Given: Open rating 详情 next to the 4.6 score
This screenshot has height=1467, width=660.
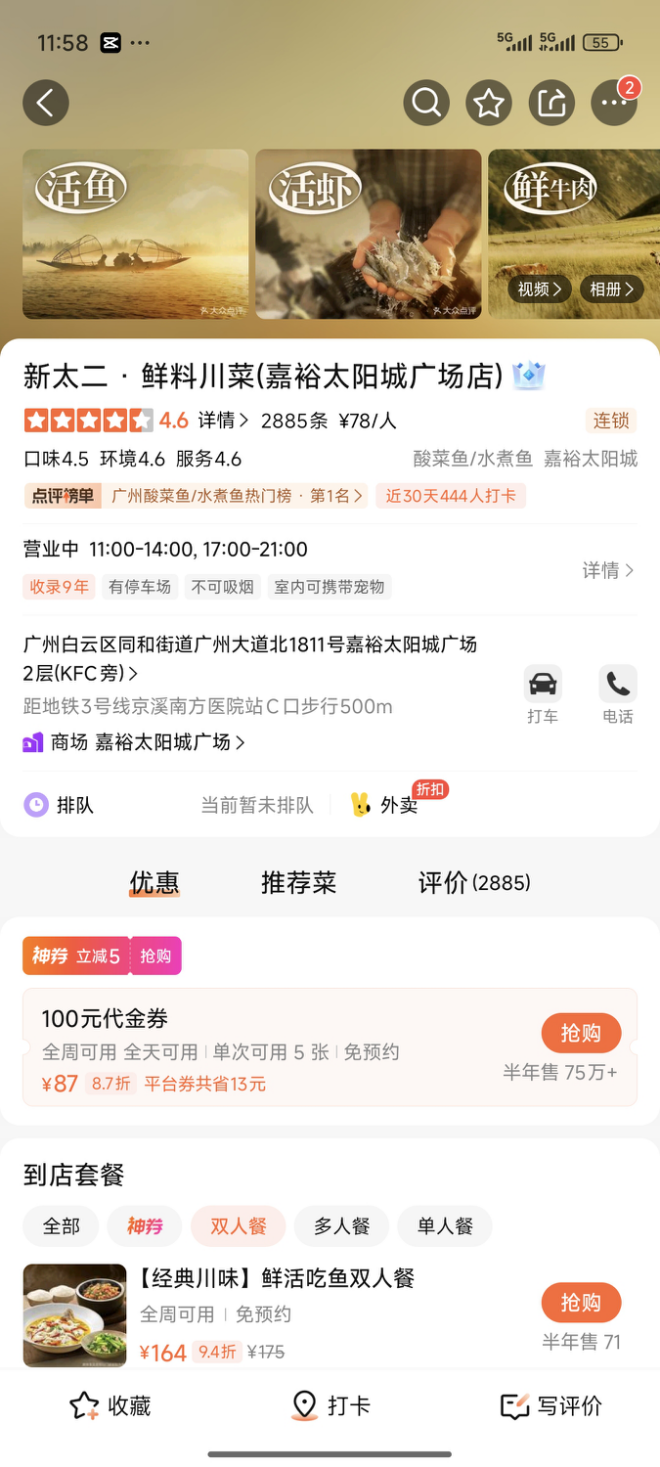Looking at the screenshot, I should [x=223, y=420].
